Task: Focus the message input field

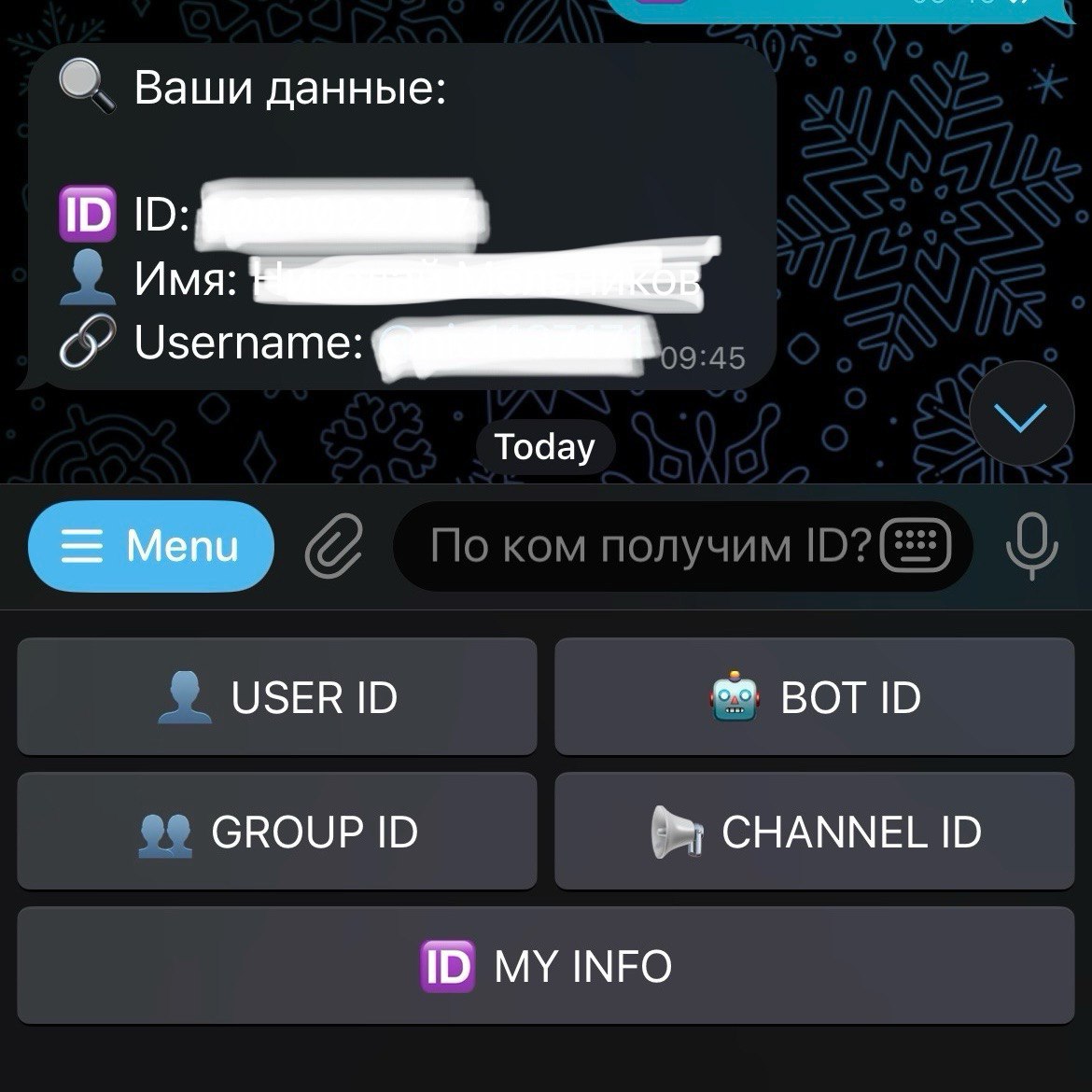Action: click(x=644, y=547)
